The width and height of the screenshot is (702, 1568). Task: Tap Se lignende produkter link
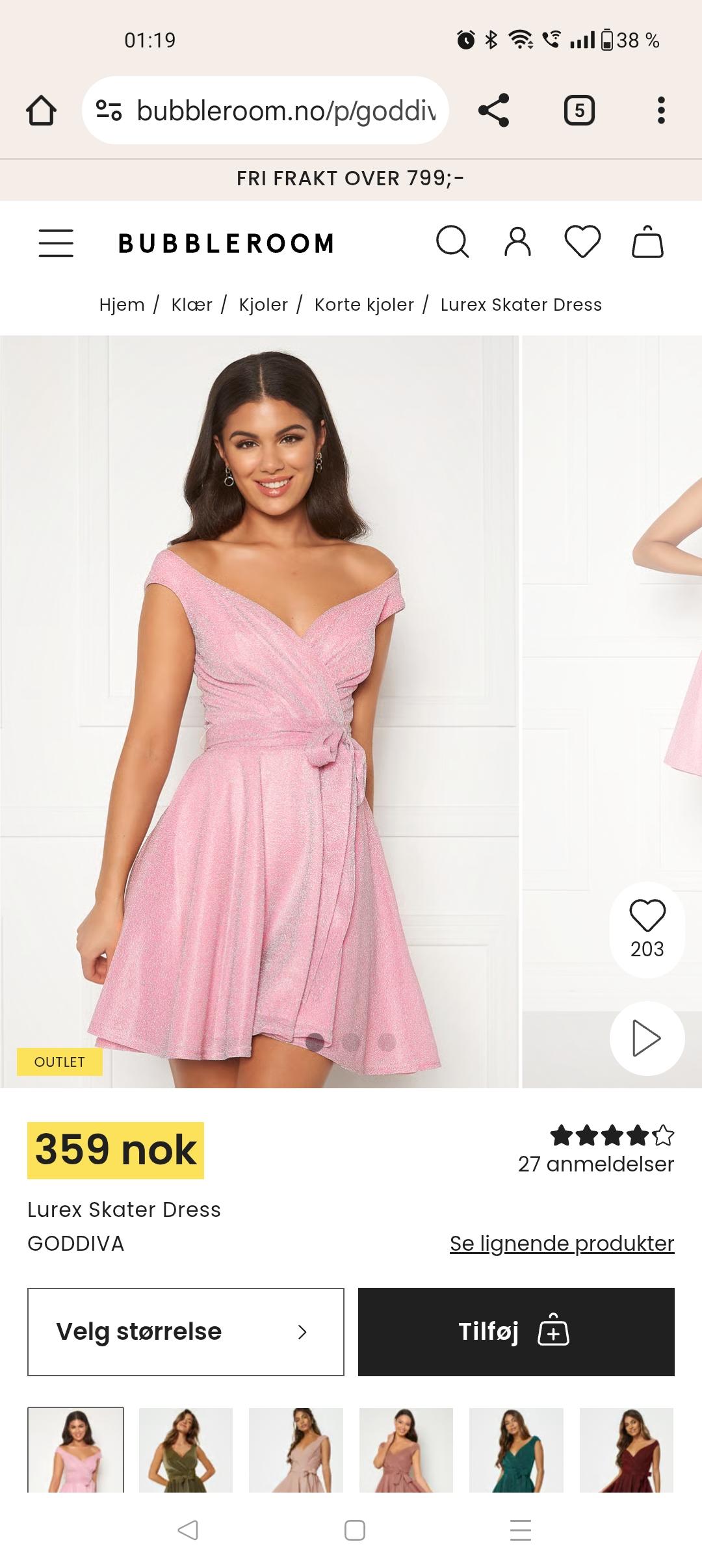pos(562,1244)
